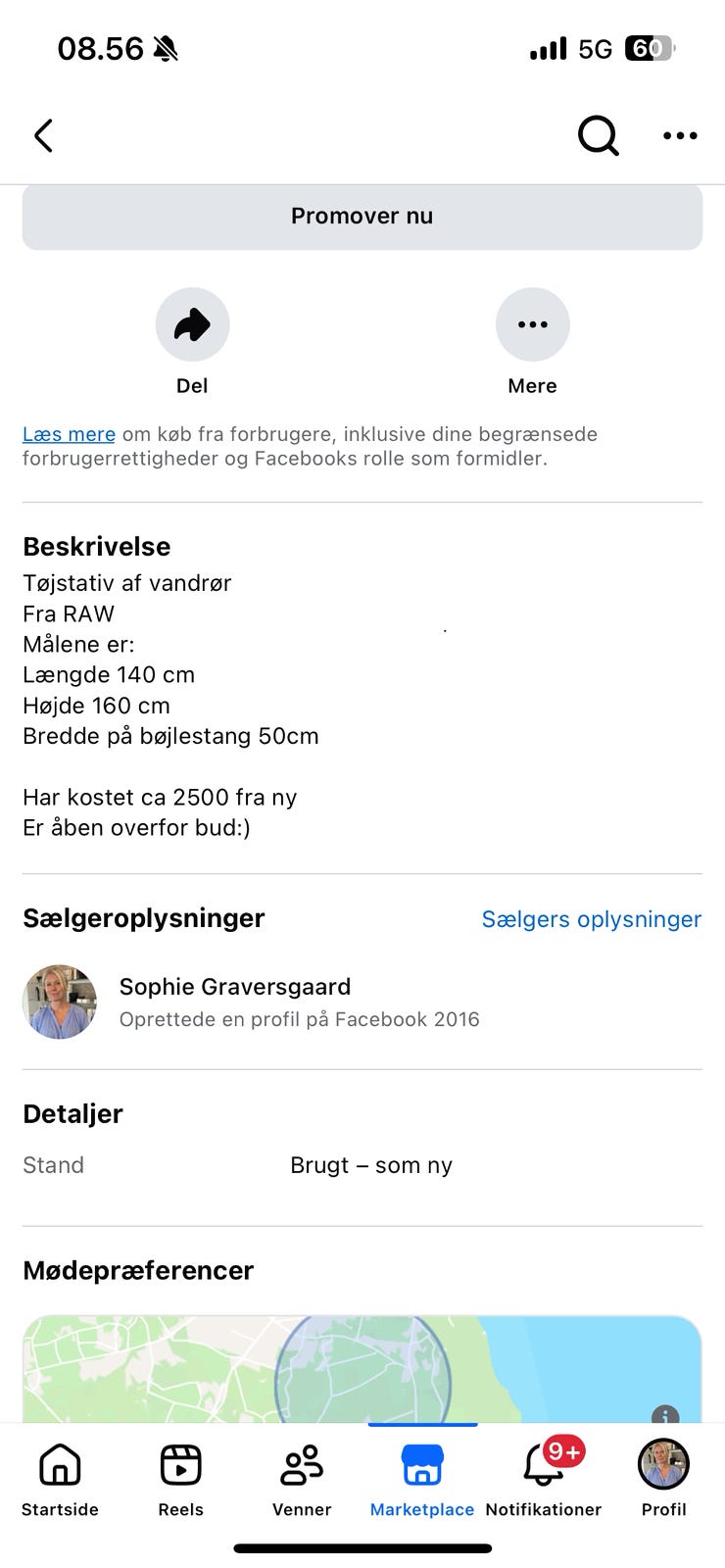
Task: Open the Marketplace icon
Action: coord(422,1465)
